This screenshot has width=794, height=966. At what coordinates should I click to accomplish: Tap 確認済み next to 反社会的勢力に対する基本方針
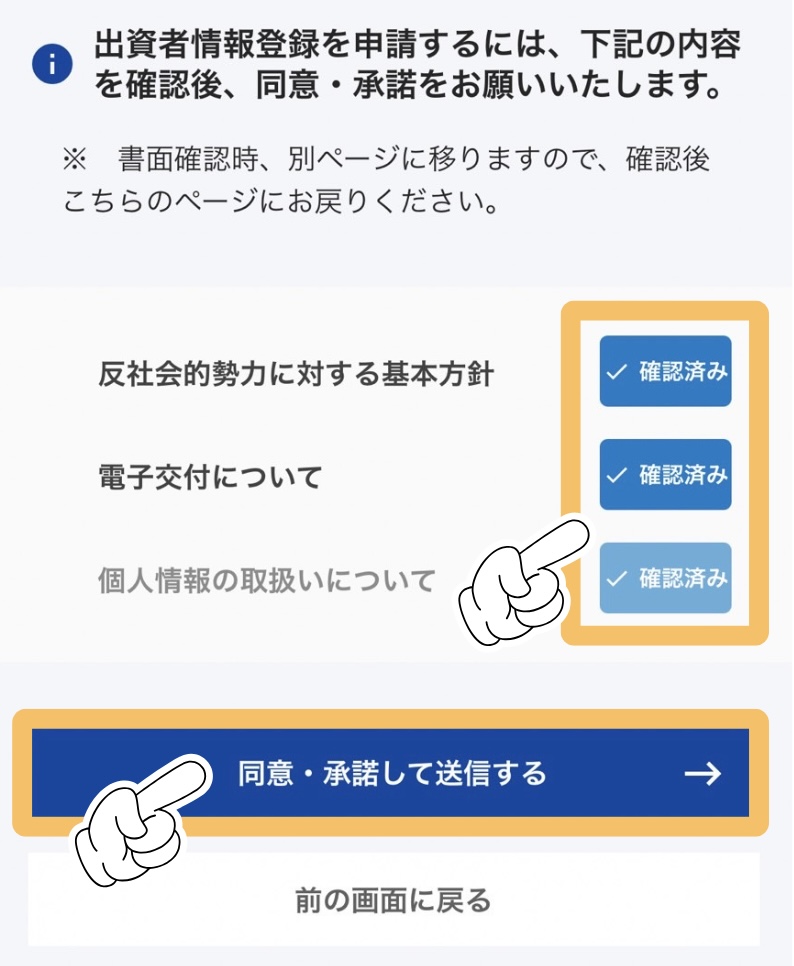point(665,371)
